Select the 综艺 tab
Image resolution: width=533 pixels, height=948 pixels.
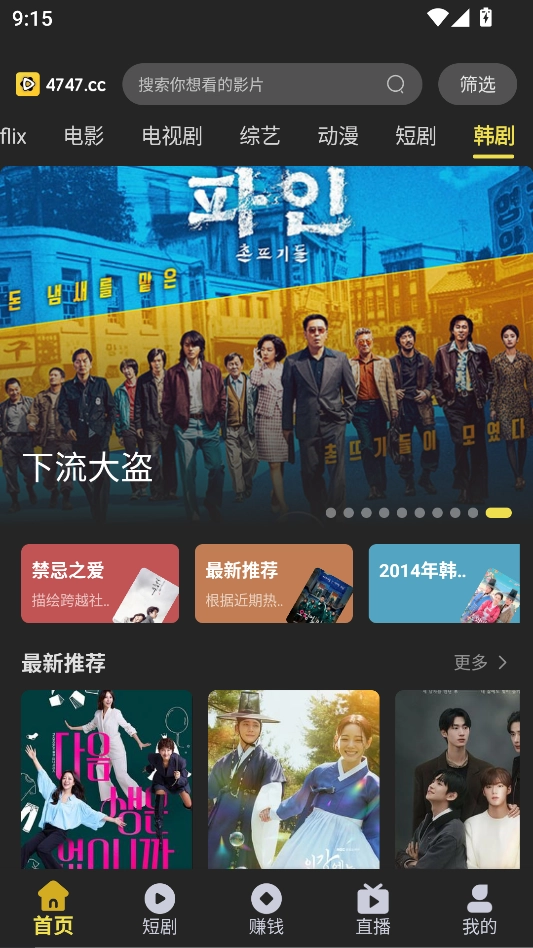(x=260, y=135)
